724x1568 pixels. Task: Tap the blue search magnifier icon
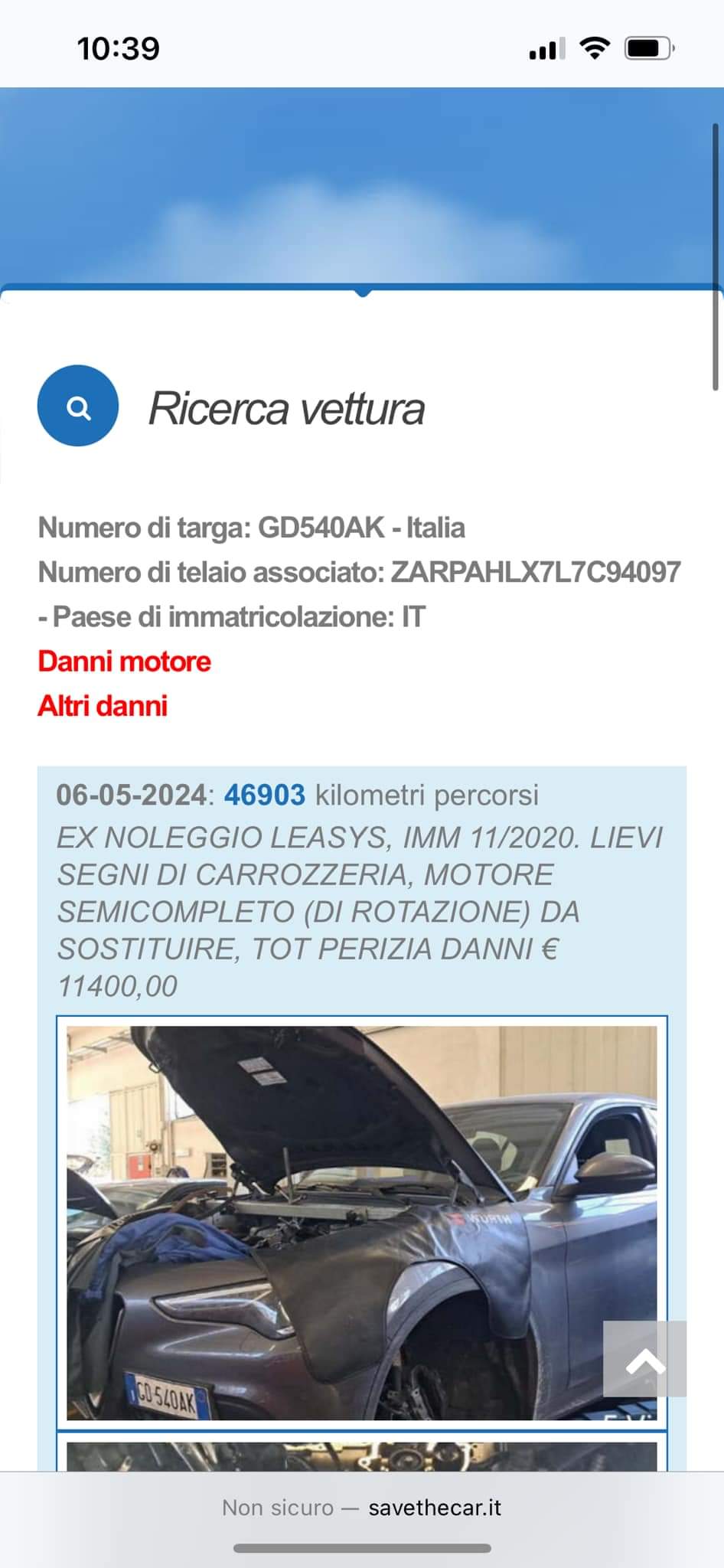(78, 406)
